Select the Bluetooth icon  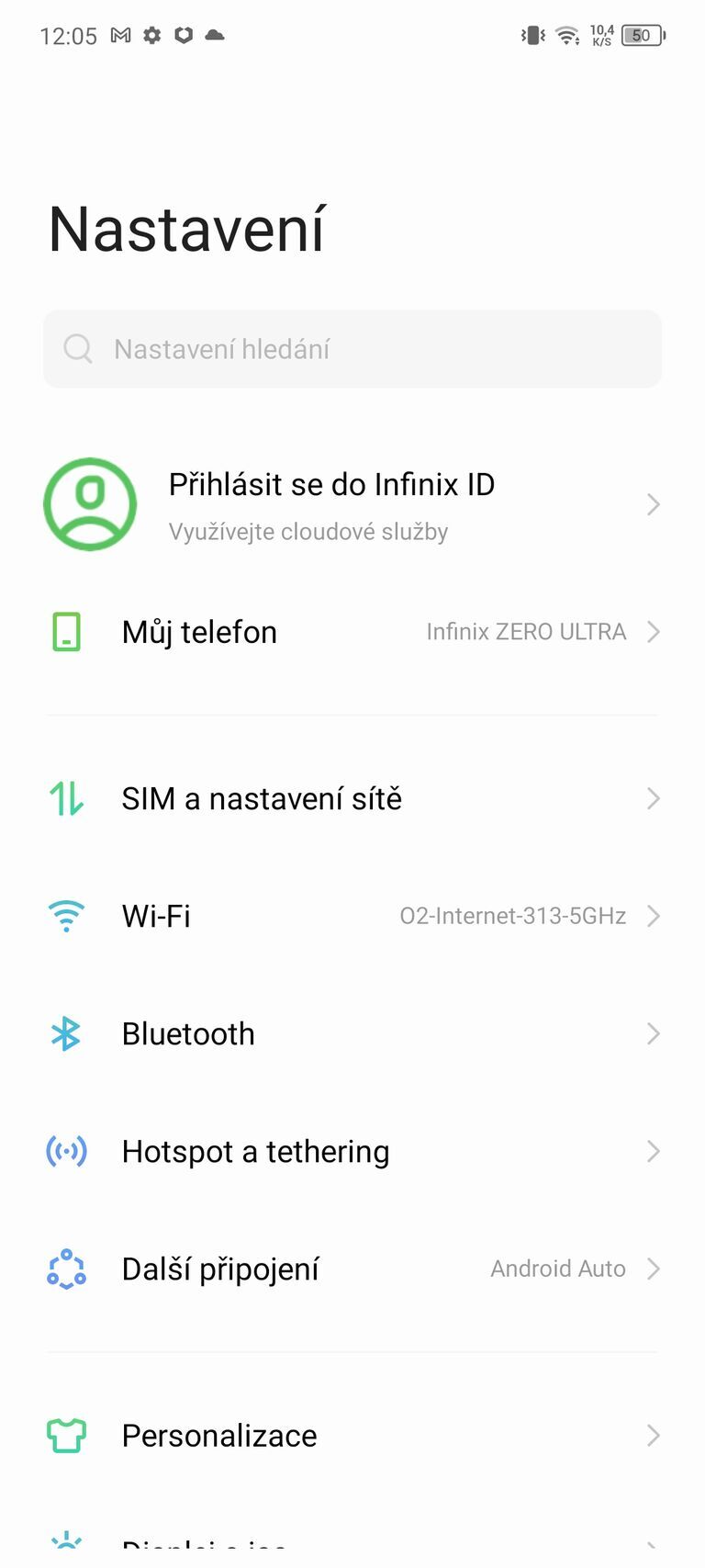click(x=65, y=1033)
